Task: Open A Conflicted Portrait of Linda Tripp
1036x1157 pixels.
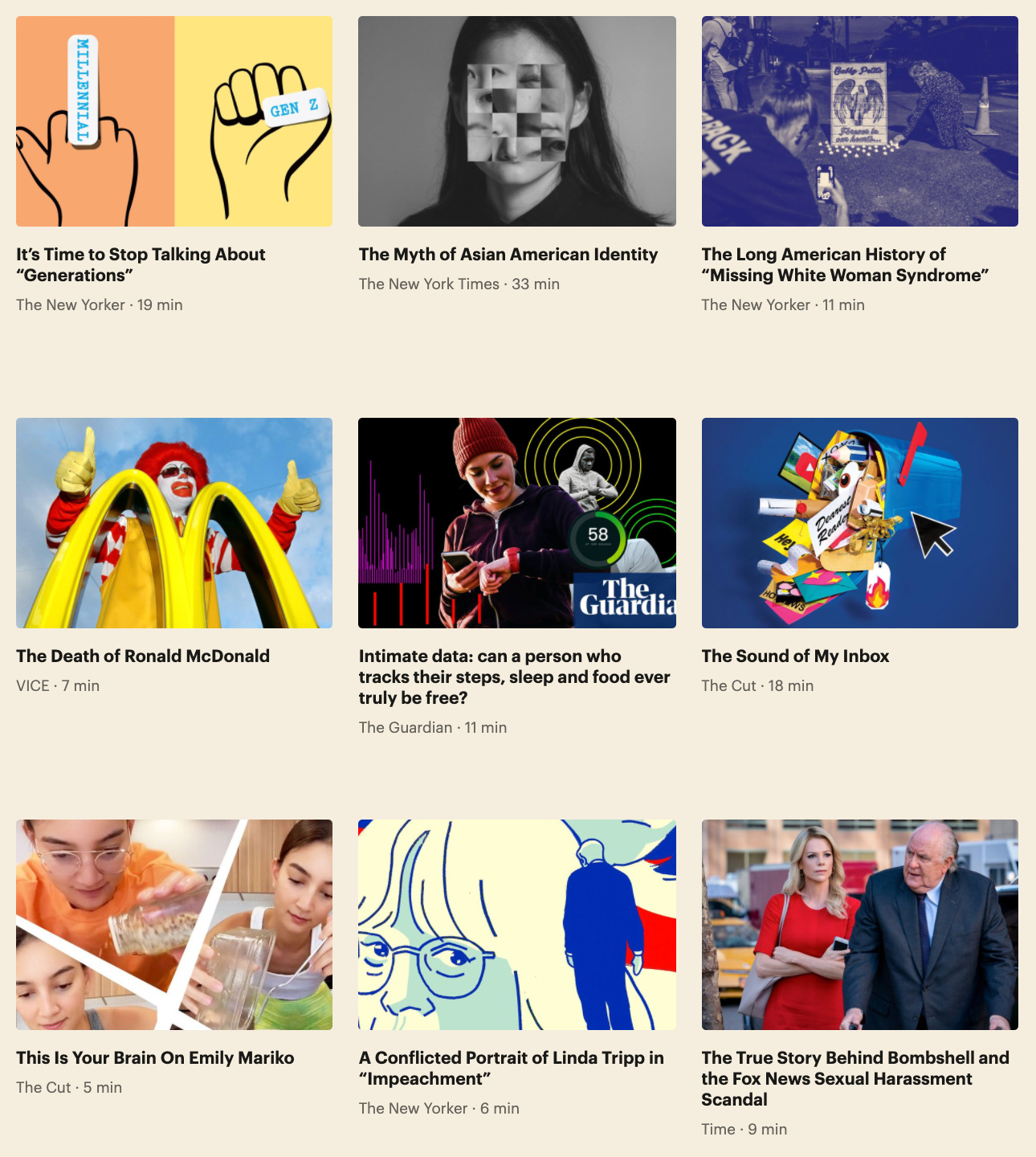Action: coord(511,1068)
